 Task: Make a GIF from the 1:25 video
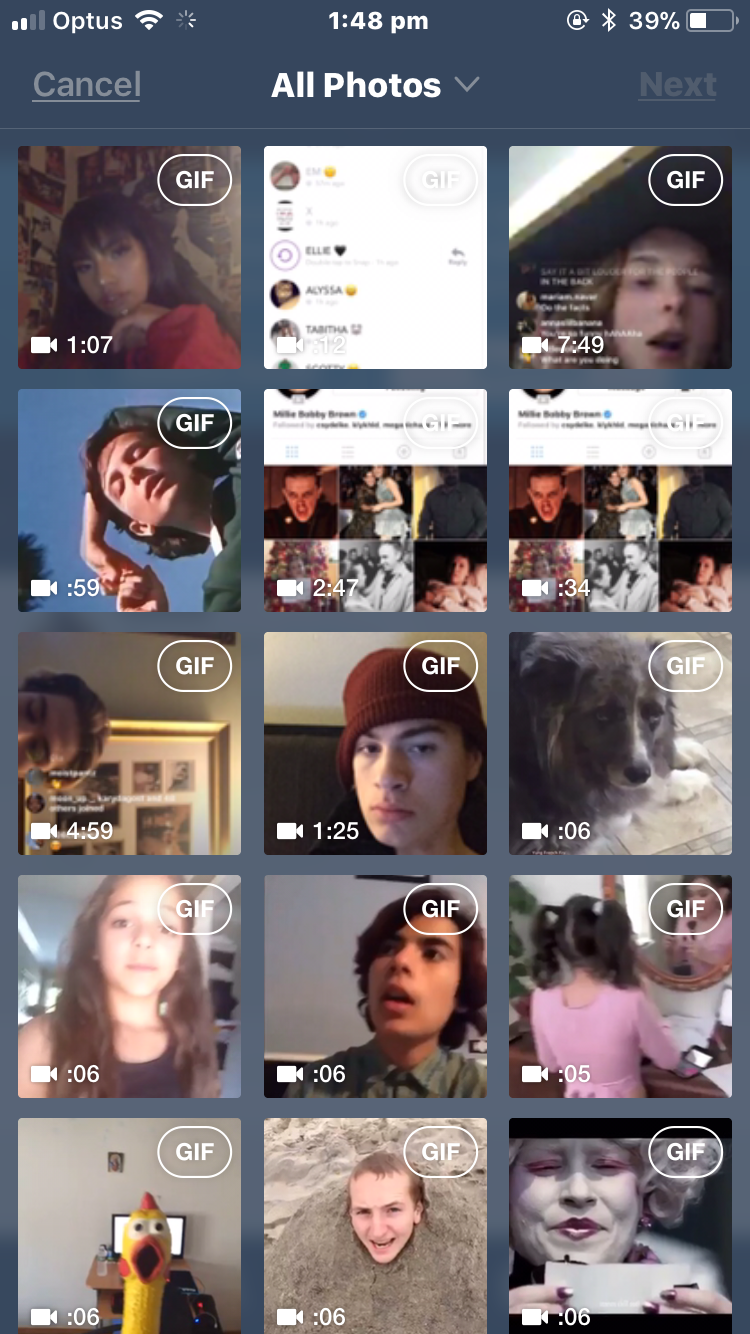coord(440,666)
